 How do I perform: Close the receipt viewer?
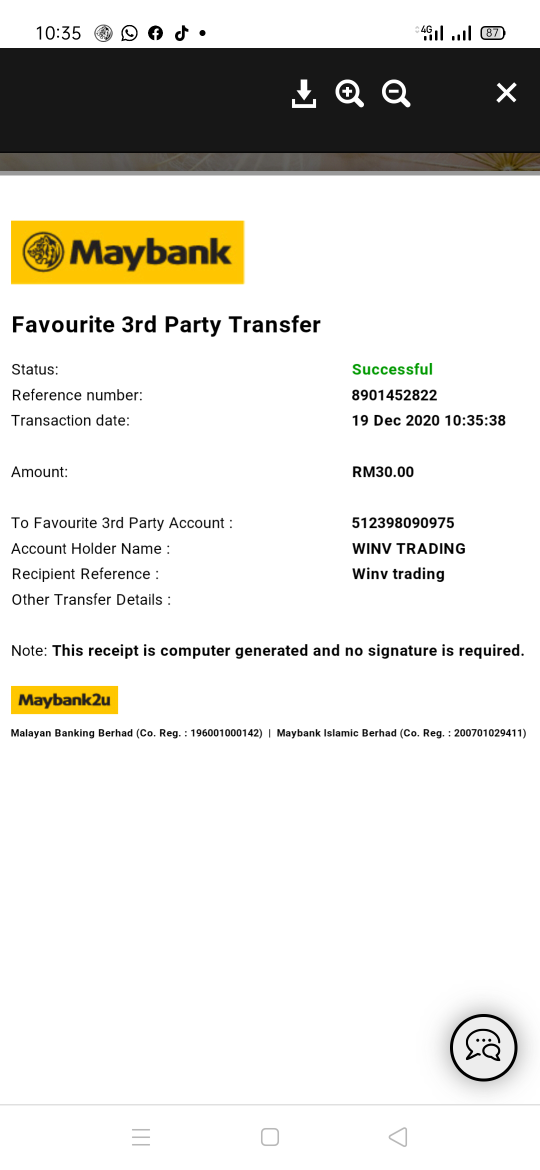point(506,93)
